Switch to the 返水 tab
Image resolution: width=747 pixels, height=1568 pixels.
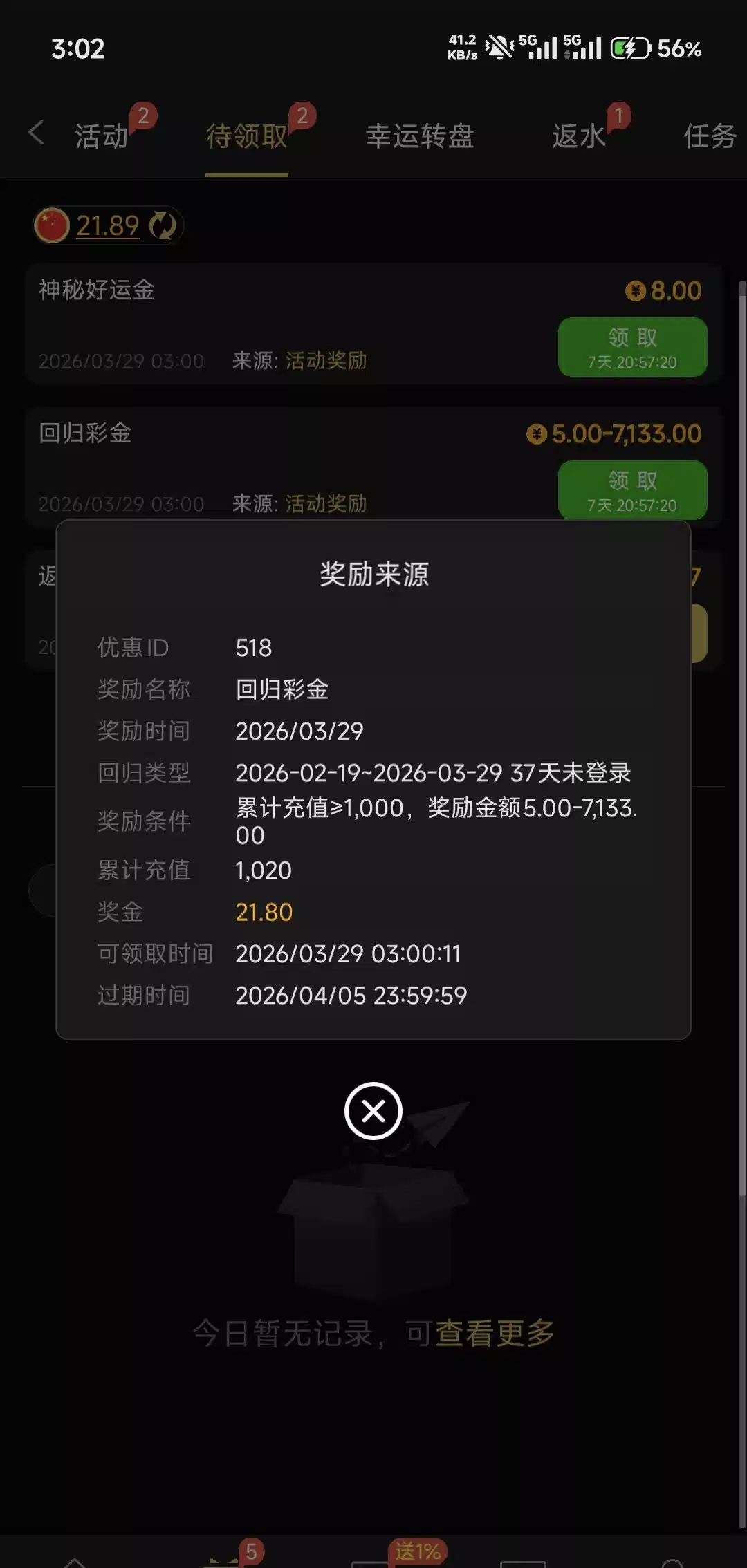(578, 136)
